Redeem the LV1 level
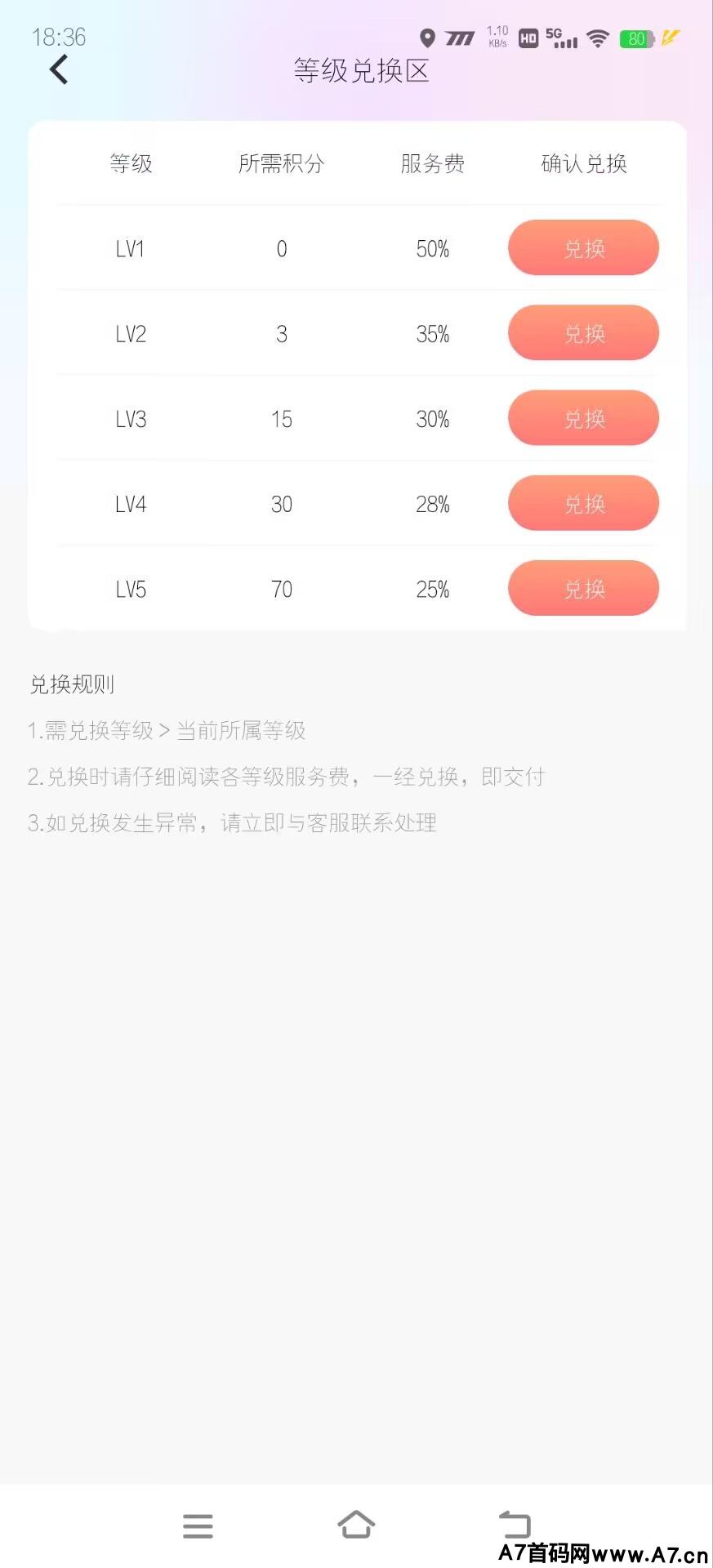This screenshot has width=713, height=1568. coord(583,248)
